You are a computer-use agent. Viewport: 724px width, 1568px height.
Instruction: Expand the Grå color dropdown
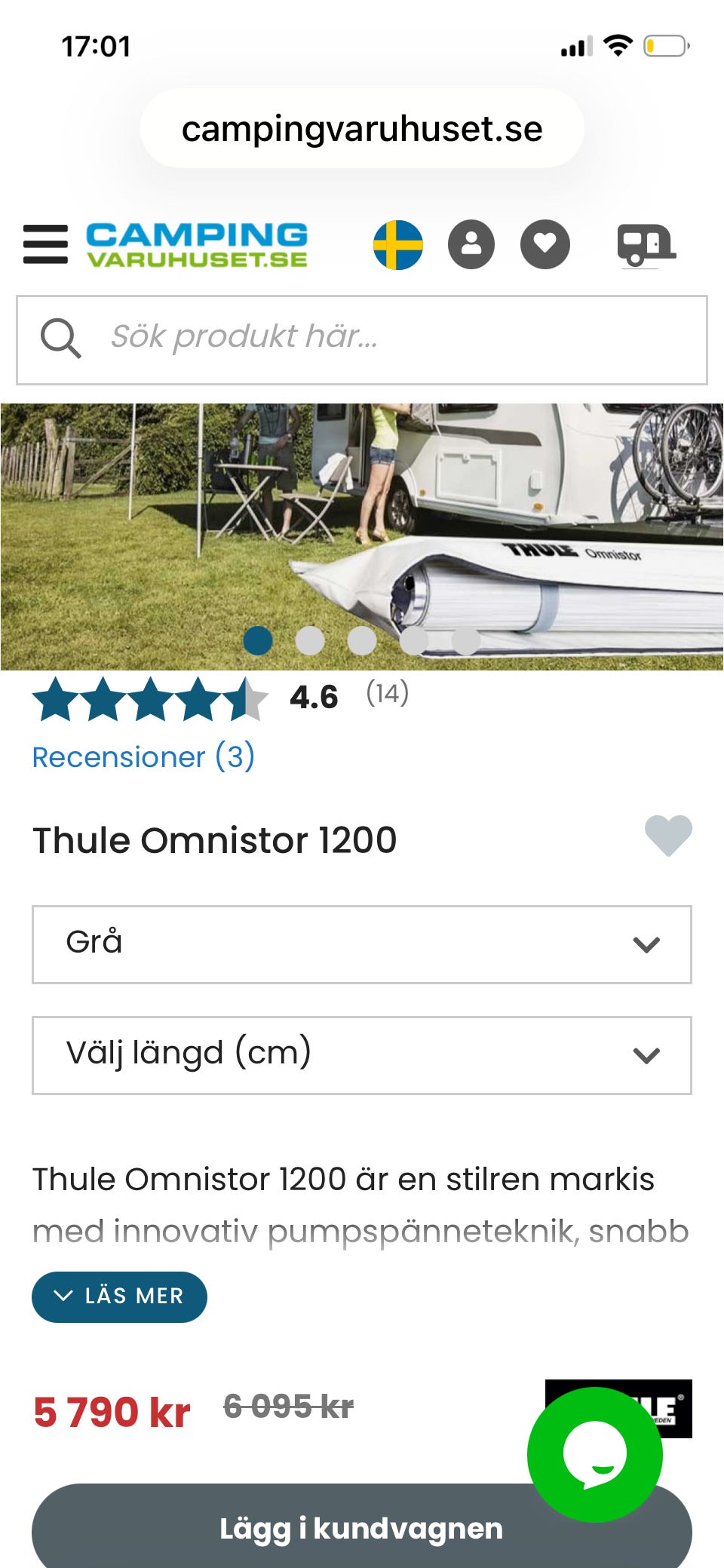tap(362, 944)
